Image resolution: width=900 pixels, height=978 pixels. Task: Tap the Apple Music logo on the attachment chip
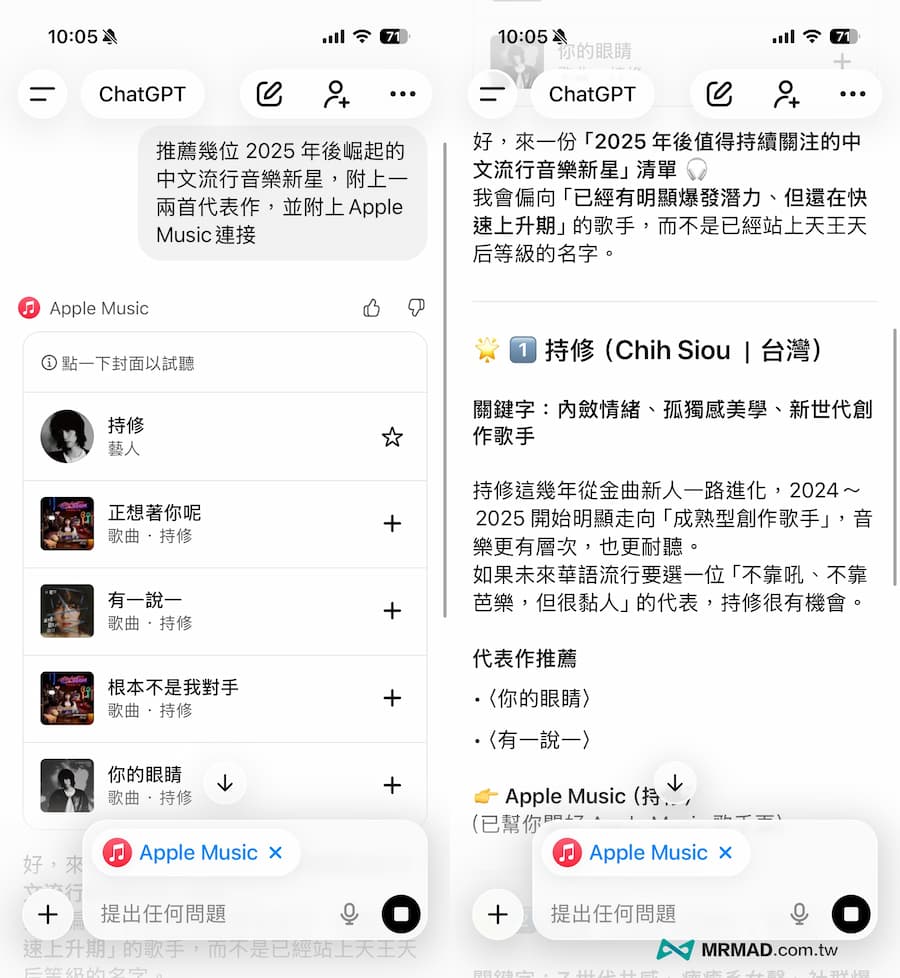tap(119, 852)
